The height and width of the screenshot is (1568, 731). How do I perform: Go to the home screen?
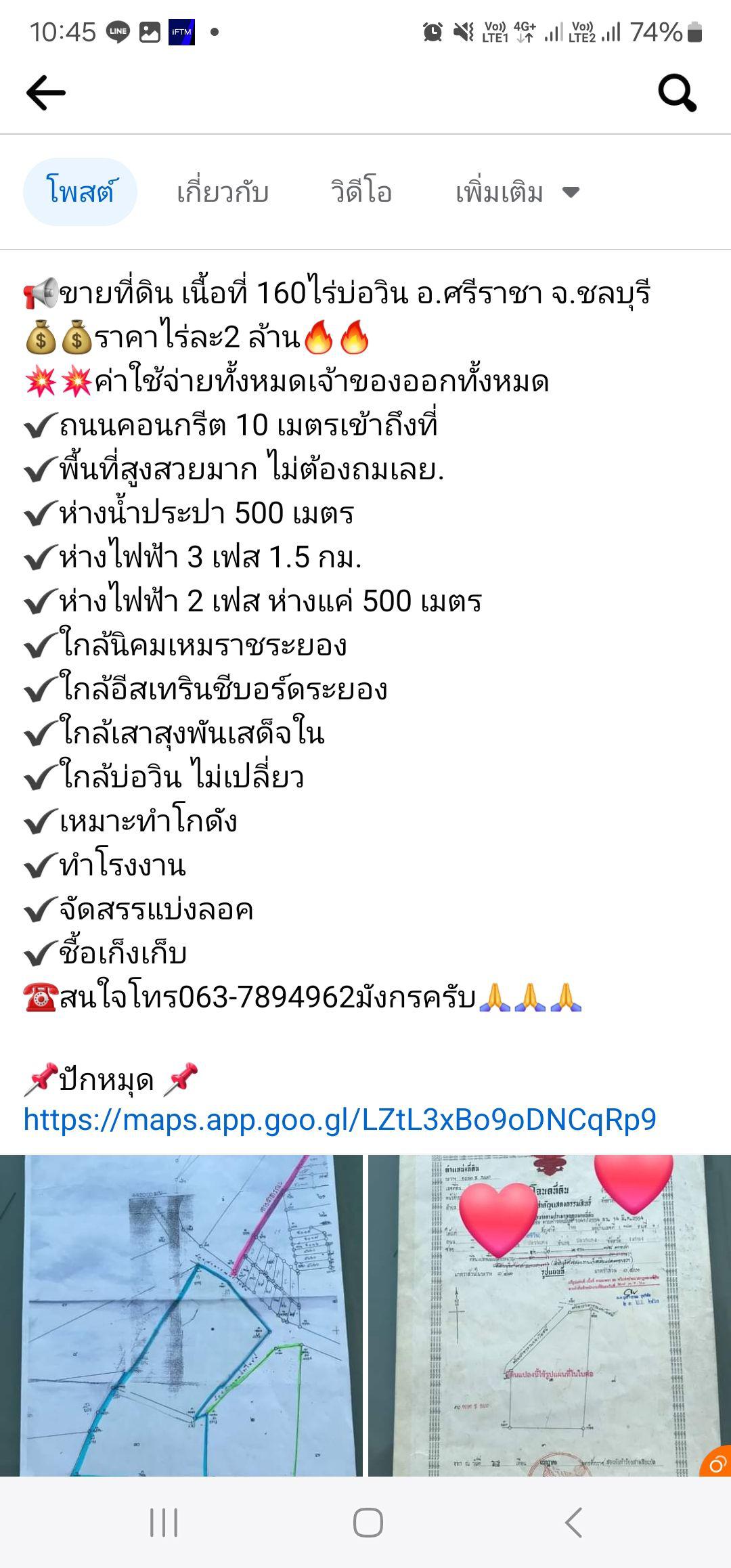click(368, 1523)
